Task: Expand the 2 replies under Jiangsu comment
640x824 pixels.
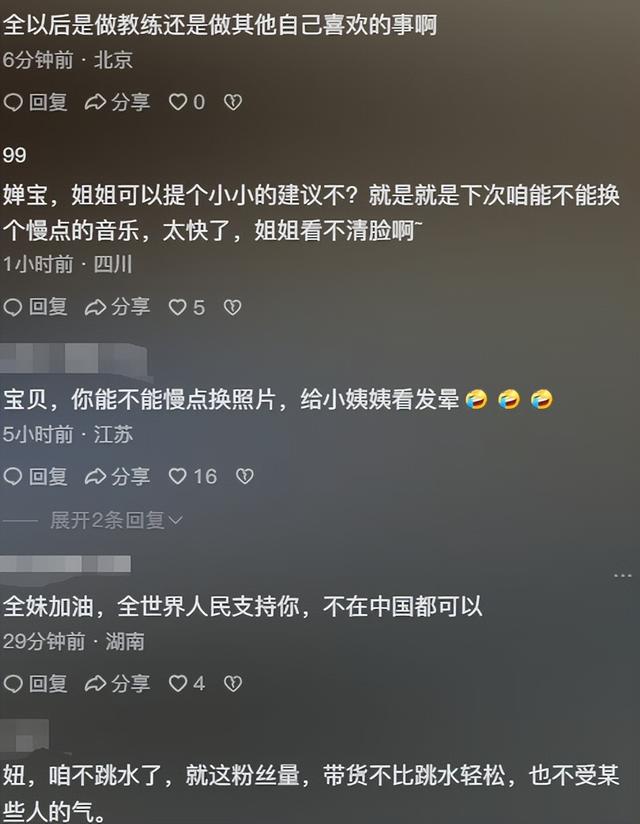Action: 117,520
